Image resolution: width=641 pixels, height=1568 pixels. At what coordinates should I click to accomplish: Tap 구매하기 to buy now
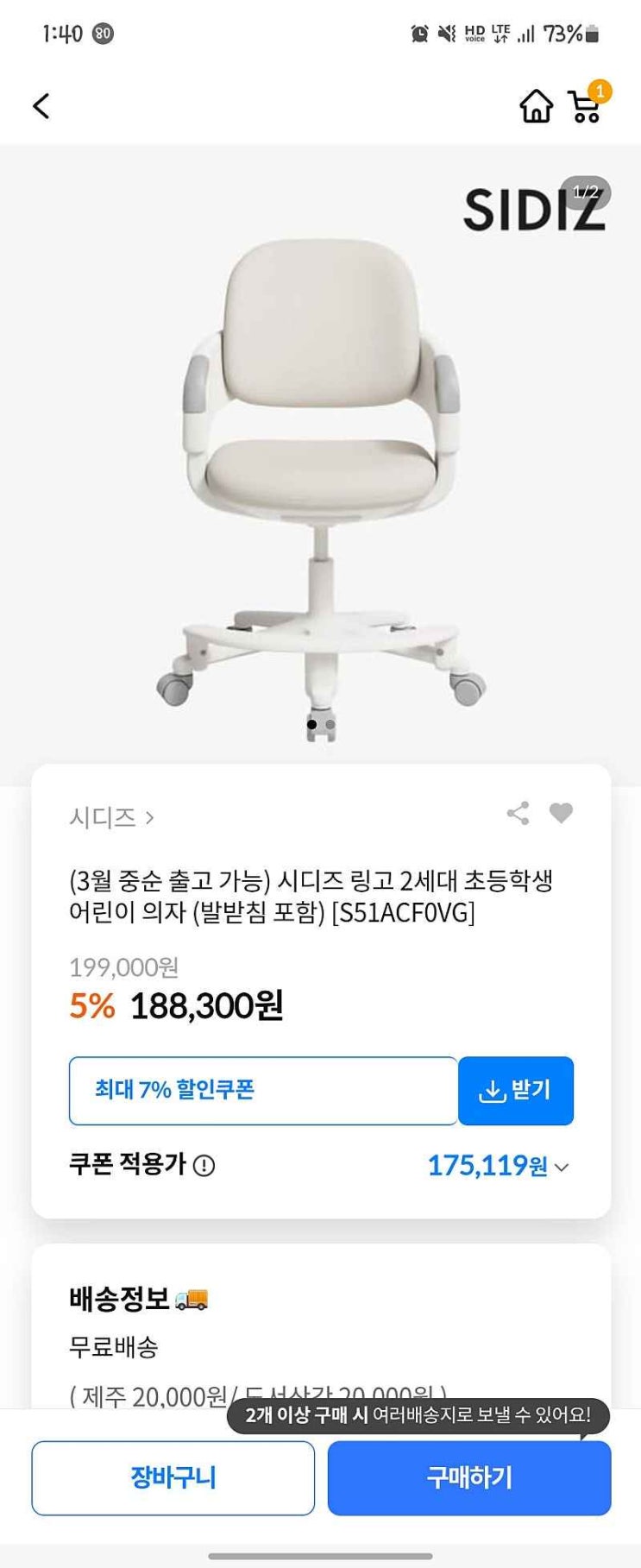[468, 1477]
